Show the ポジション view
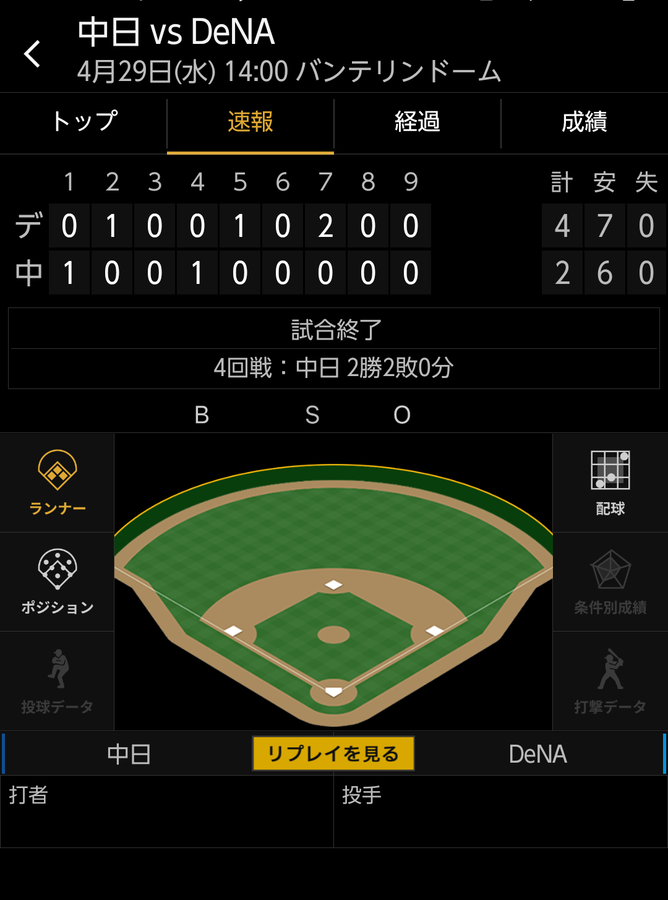The image size is (668, 900). [x=57, y=582]
